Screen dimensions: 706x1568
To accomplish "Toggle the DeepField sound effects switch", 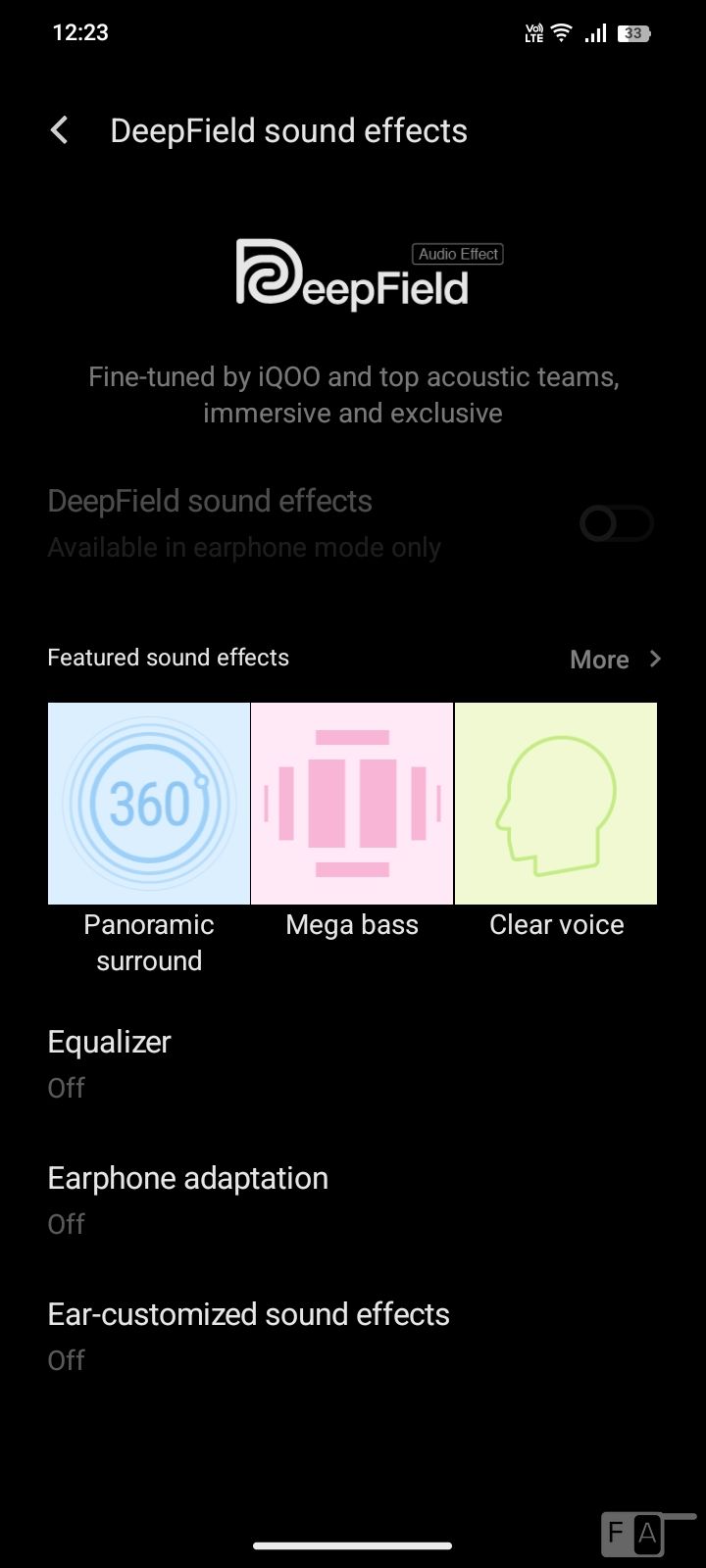I will (616, 523).
